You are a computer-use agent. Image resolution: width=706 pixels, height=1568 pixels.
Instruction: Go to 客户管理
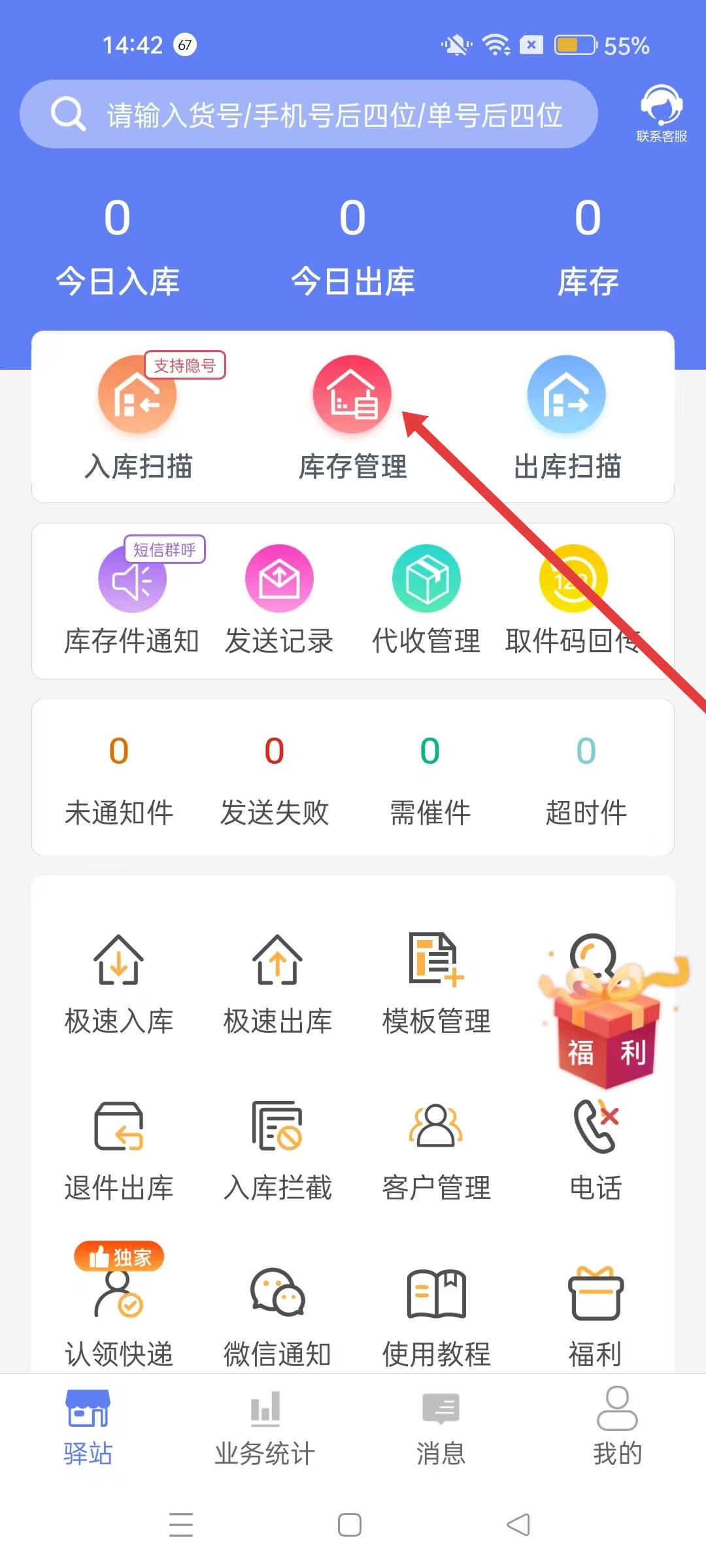click(x=436, y=1151)
